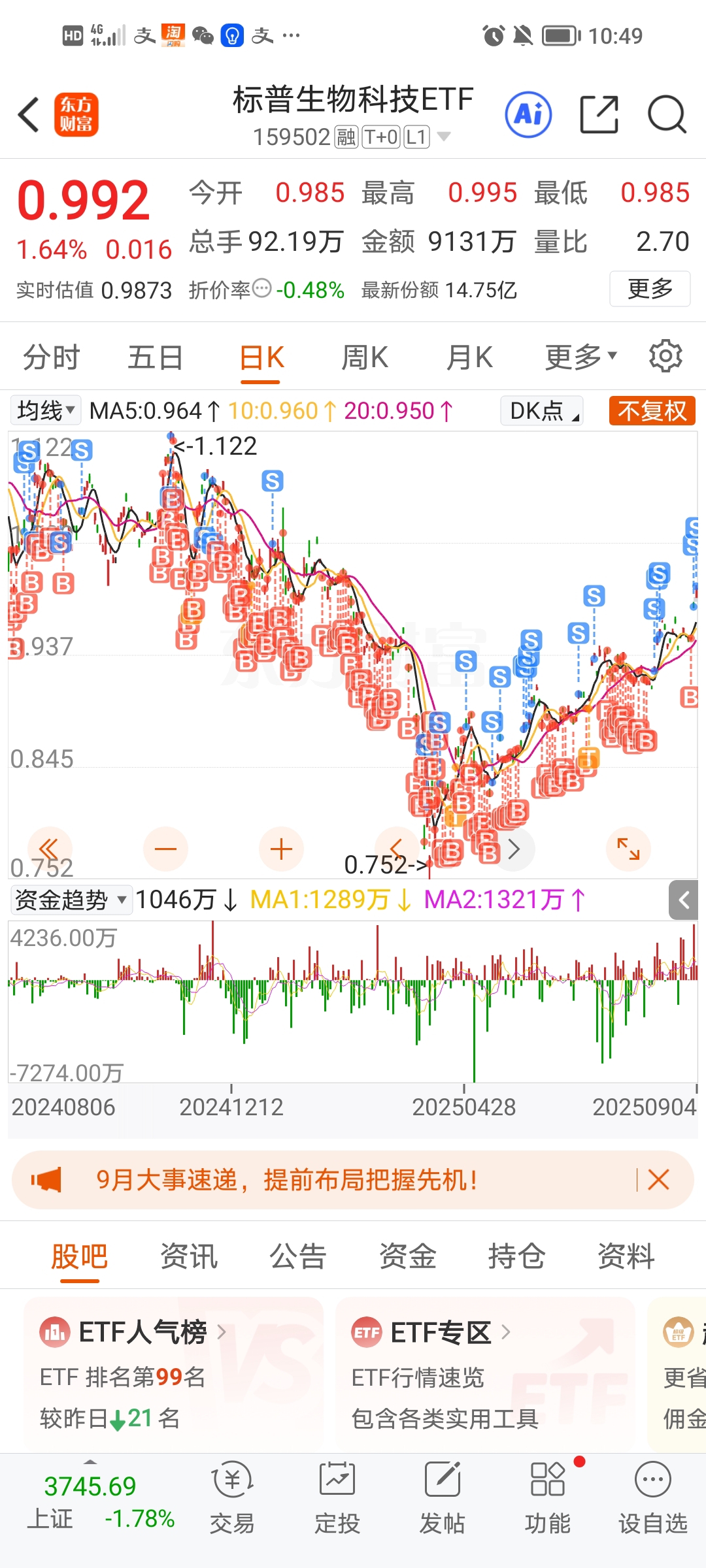Add to watchlist via 设自选
Viewport: 706px width, 1568px height.
[652, 1497]
